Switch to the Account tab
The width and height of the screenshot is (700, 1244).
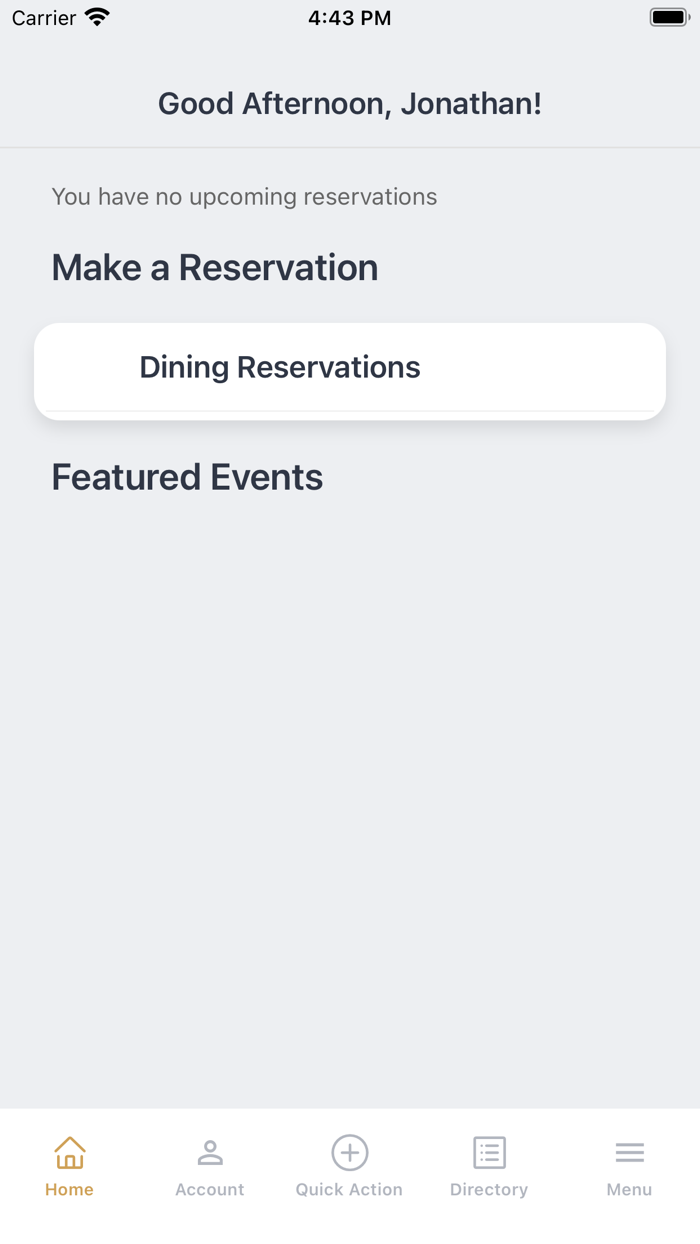point(209,1166)
